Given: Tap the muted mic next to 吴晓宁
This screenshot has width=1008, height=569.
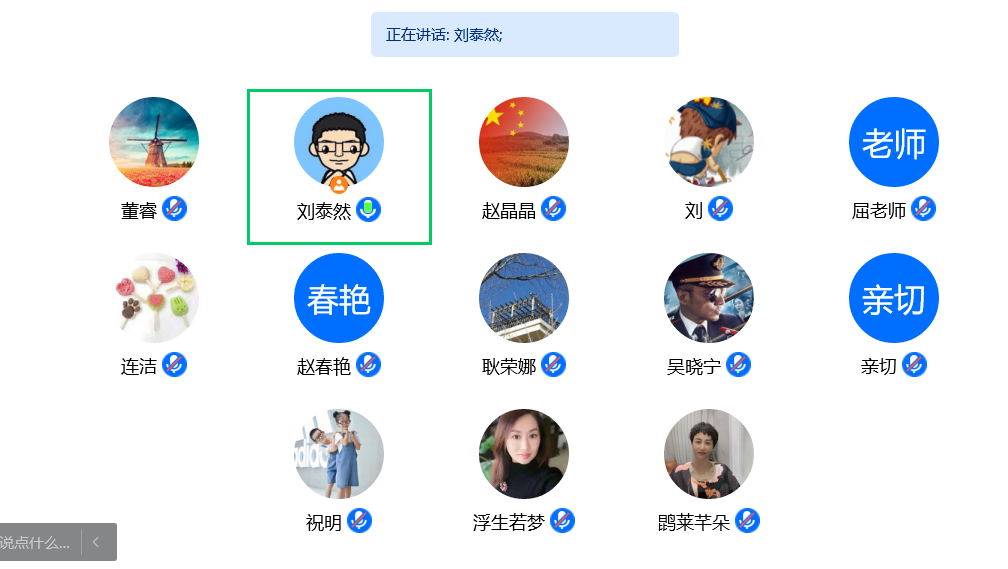Looking at the screenshot, I should (739, 365).
